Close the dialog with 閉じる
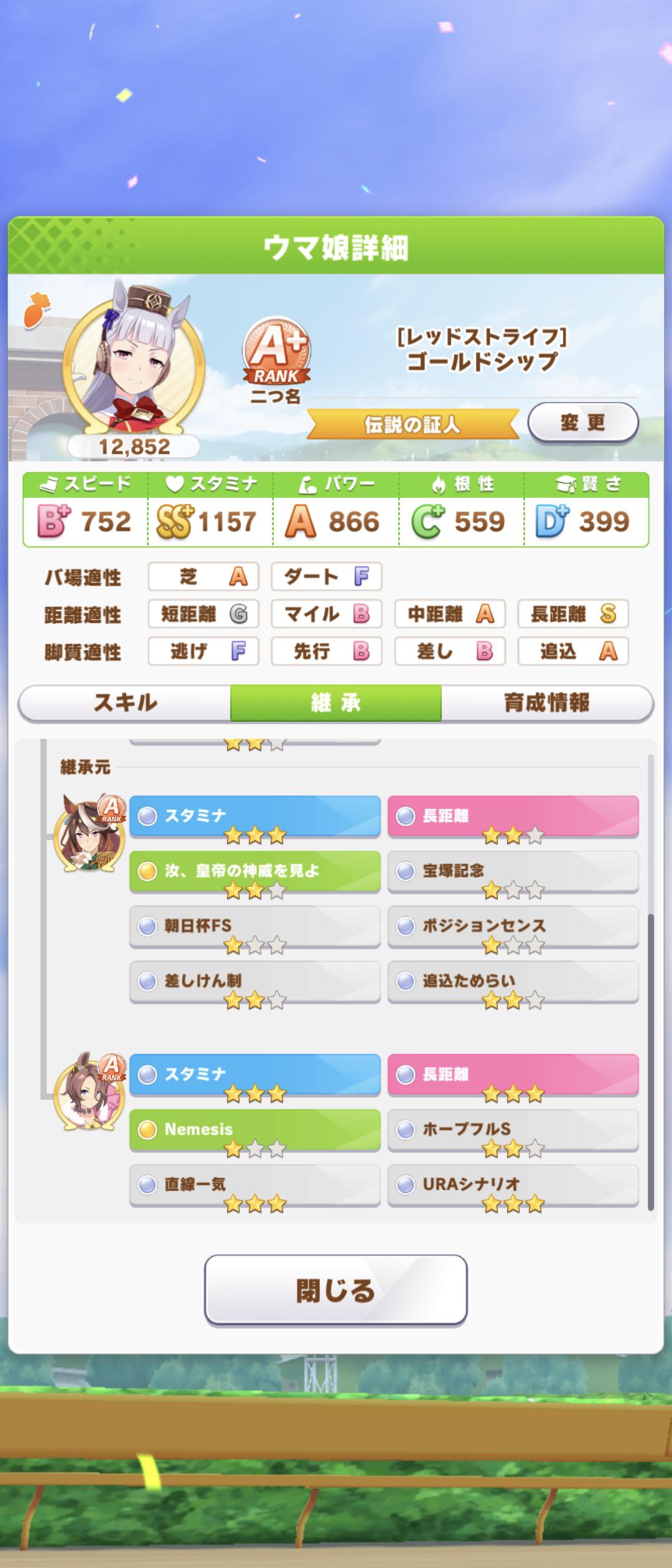Screen dimensions: 672x1568 [335, 1290]
